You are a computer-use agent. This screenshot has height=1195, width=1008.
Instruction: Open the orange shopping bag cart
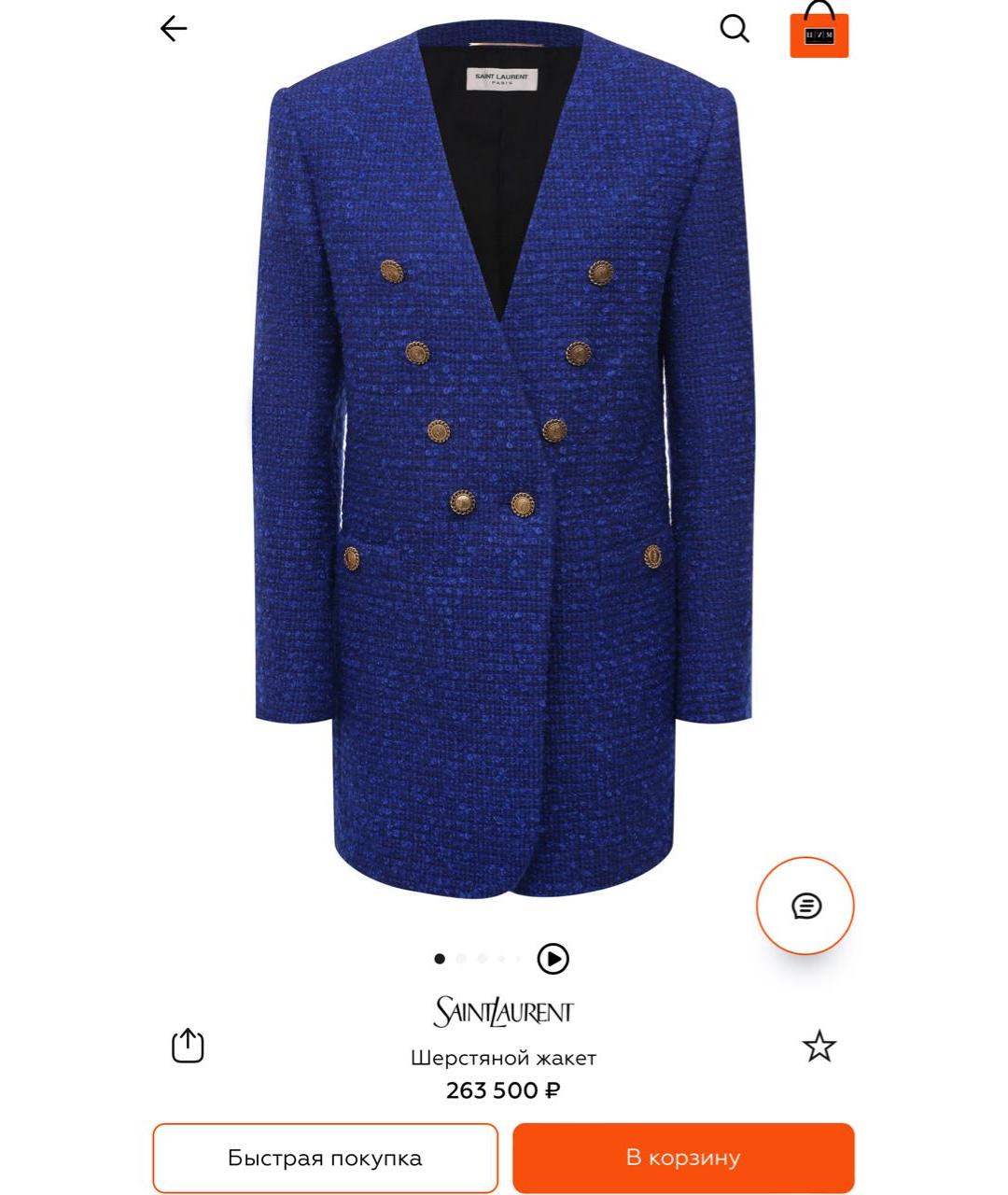coord(819,32)
